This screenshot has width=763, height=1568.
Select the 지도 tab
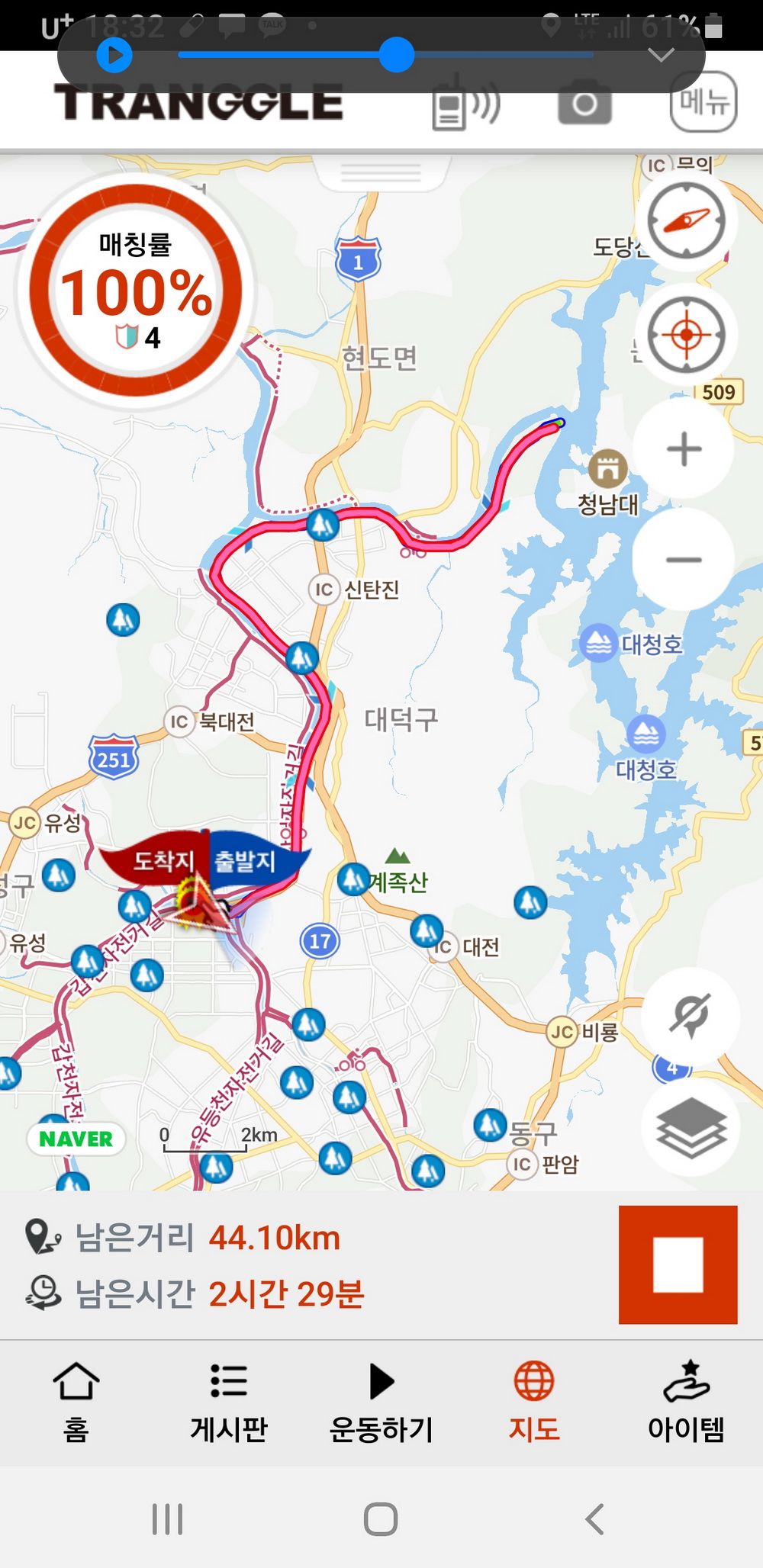[533, 1402]
